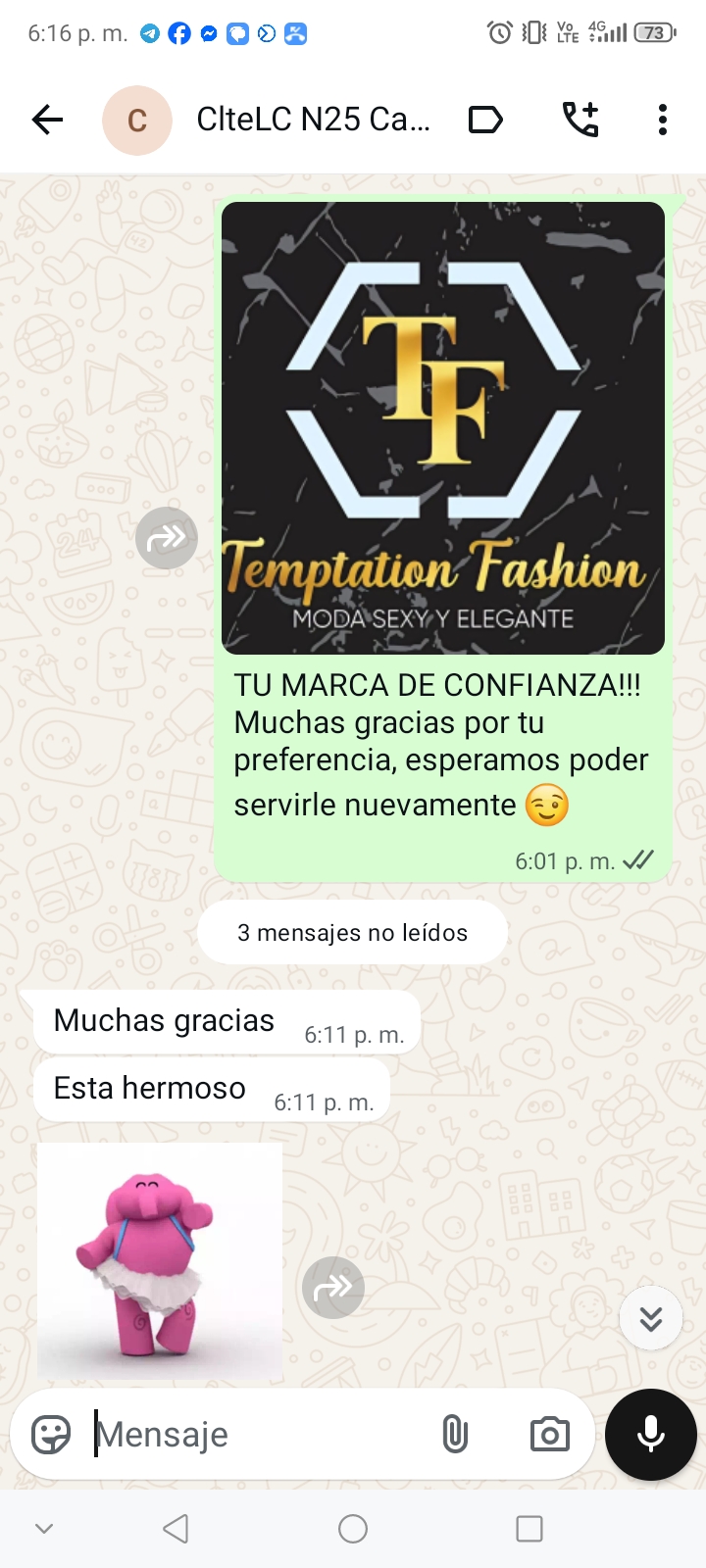The width and height of the screenshot is (706, 1568).
Task: Open the recent apps view
Action: (529, 1529)
